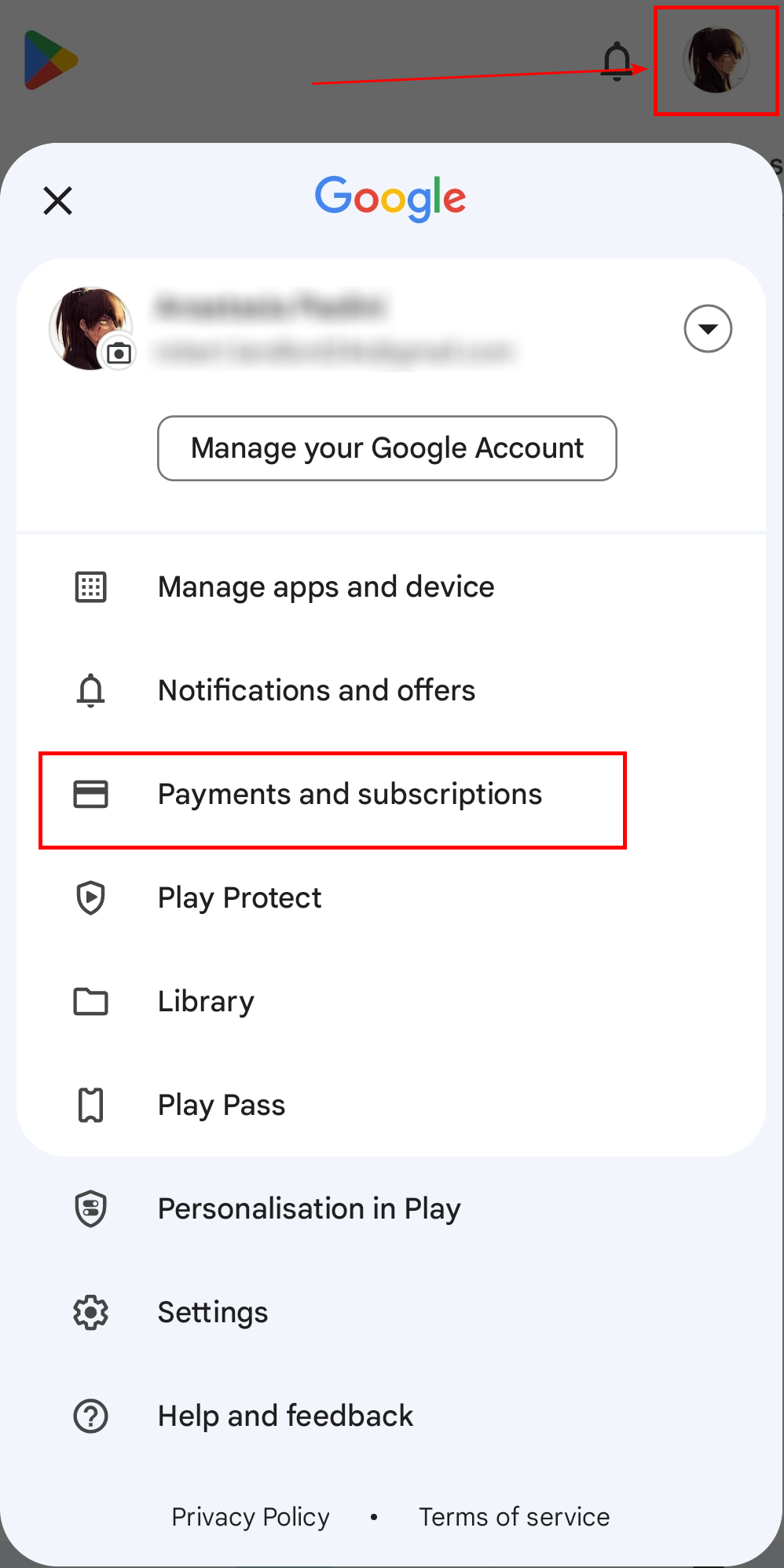Viewport: 784px width, 1568px height.
Task: Expand the account switcher dropdown arrow
Action: click(x=708, y=328)
